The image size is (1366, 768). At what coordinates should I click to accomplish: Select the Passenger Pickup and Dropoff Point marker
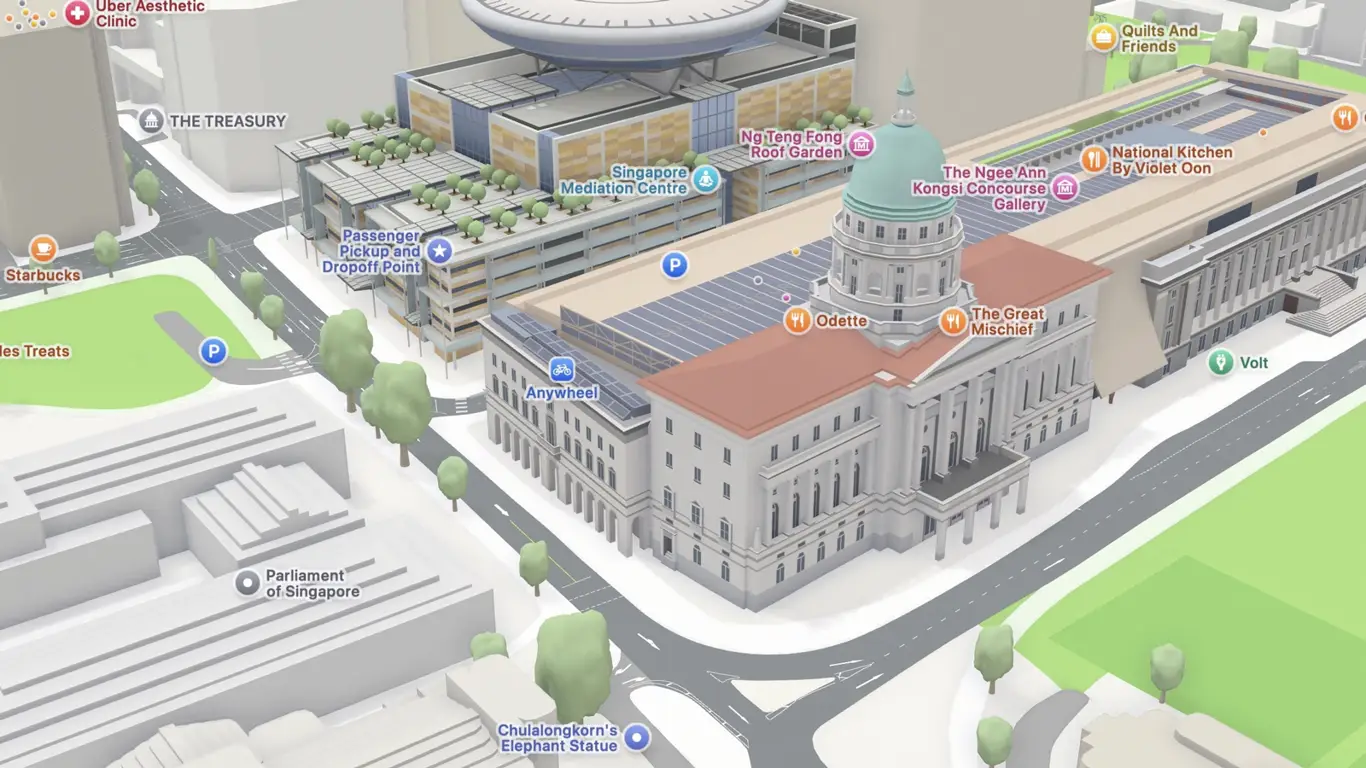(x=439, y=251)
